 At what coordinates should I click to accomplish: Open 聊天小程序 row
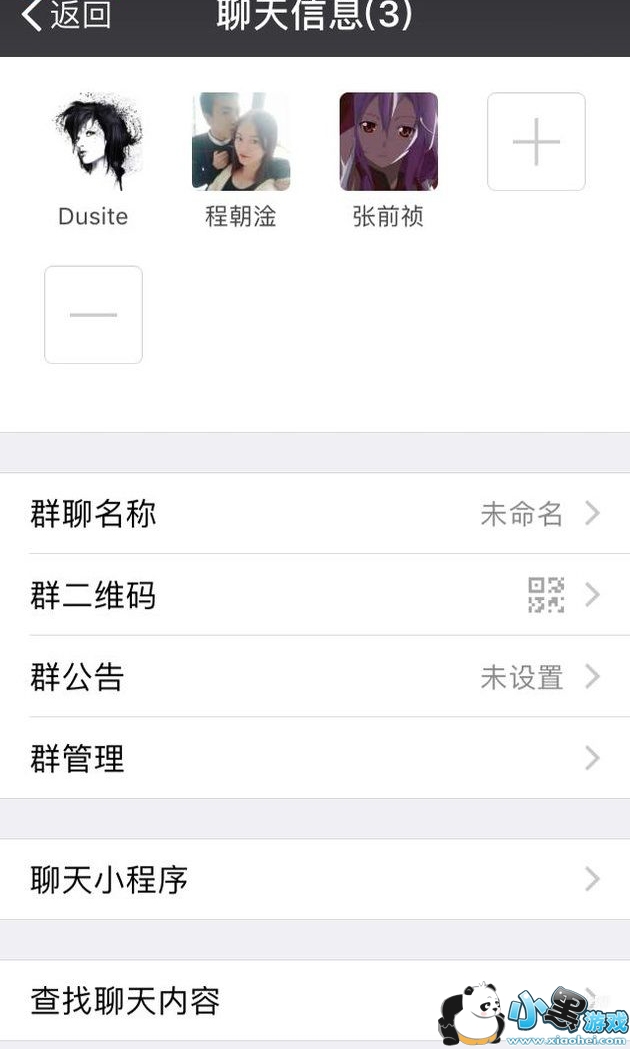pos(315,880)
